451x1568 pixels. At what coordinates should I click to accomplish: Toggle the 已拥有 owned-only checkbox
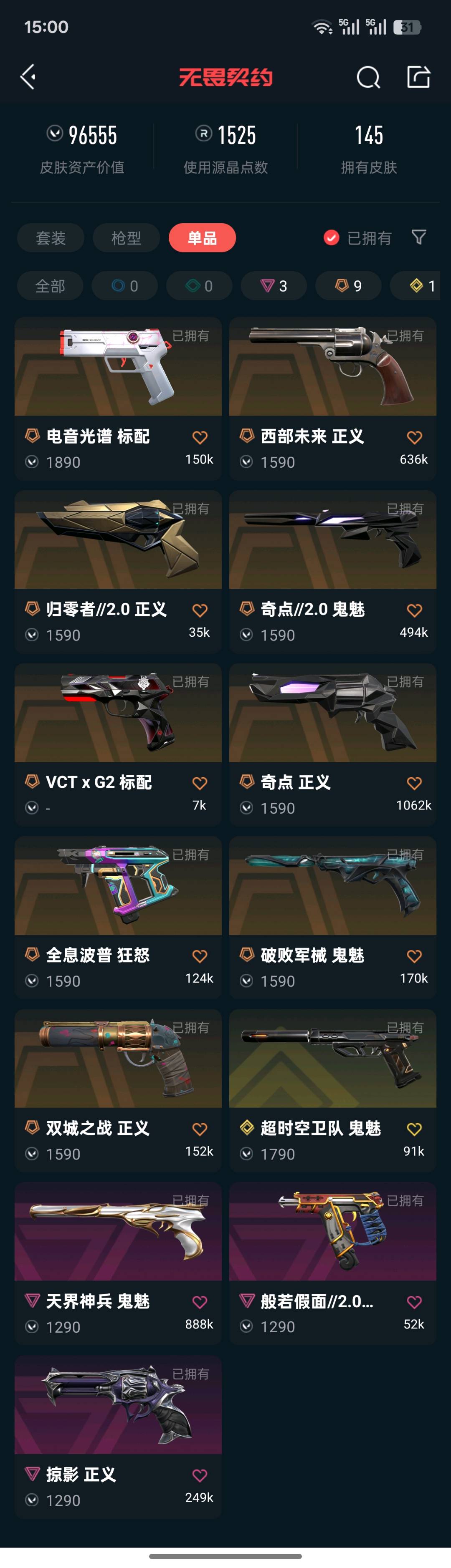[x=332, y=238]
